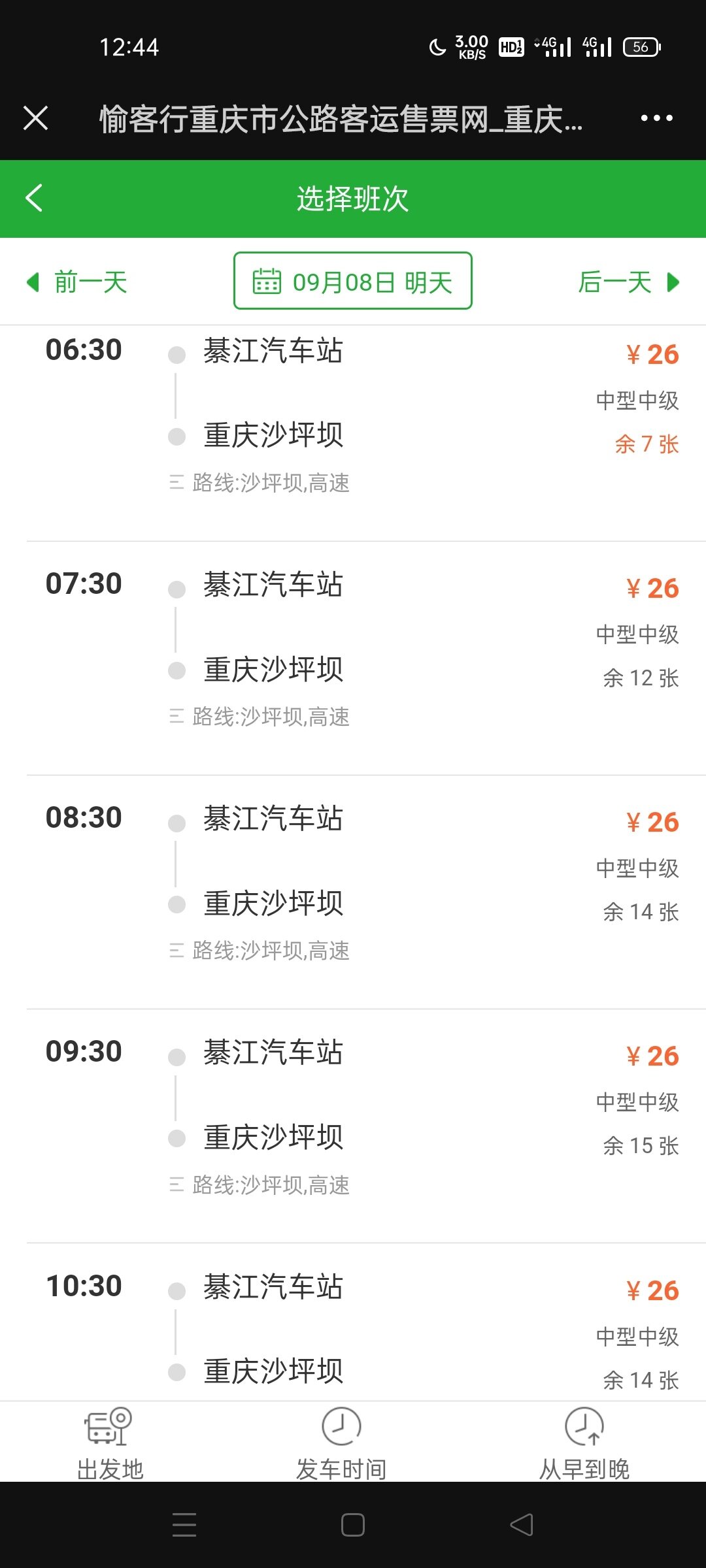The image size is (706, 1568).
Task: Go back from 选择班次 page
Action: pos(34,198)
